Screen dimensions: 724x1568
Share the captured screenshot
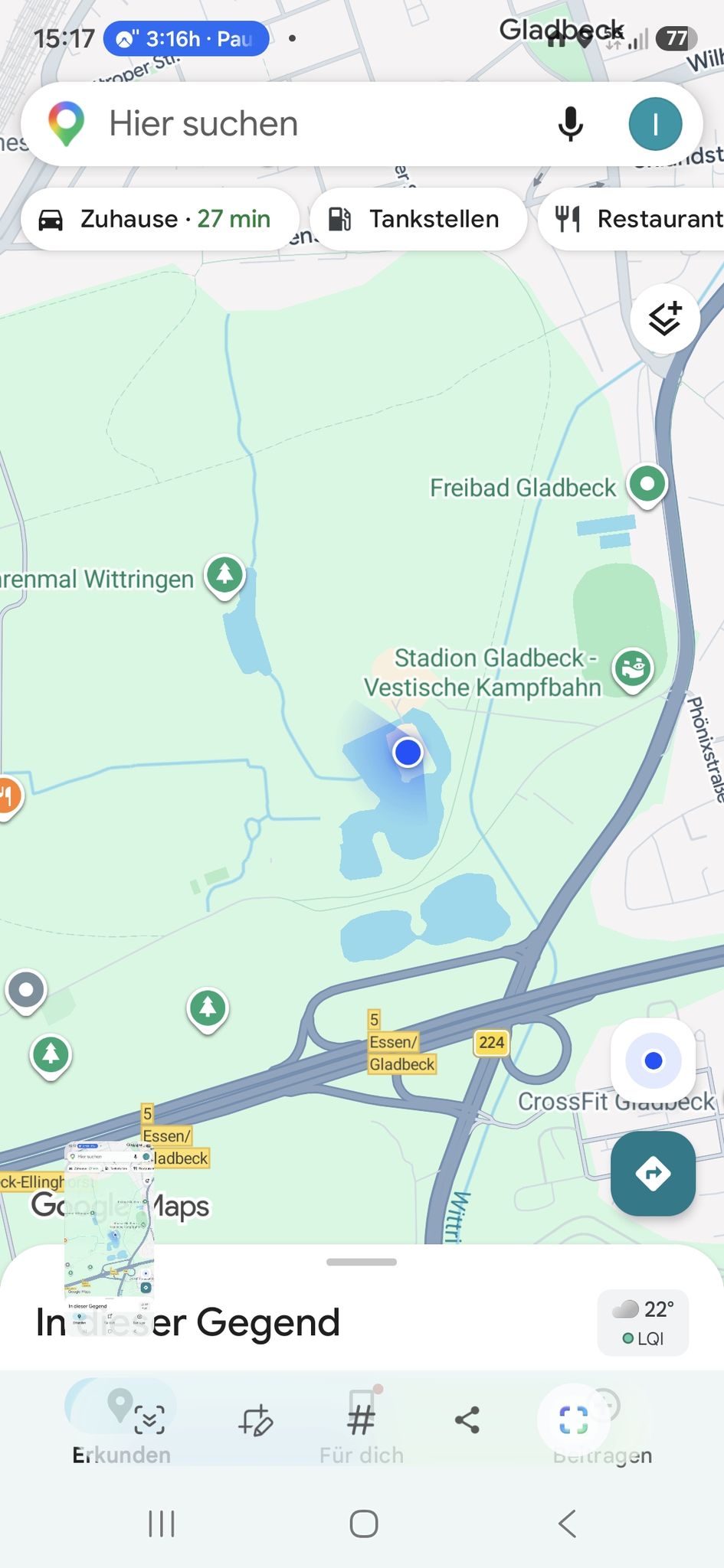pos(467,1420)
